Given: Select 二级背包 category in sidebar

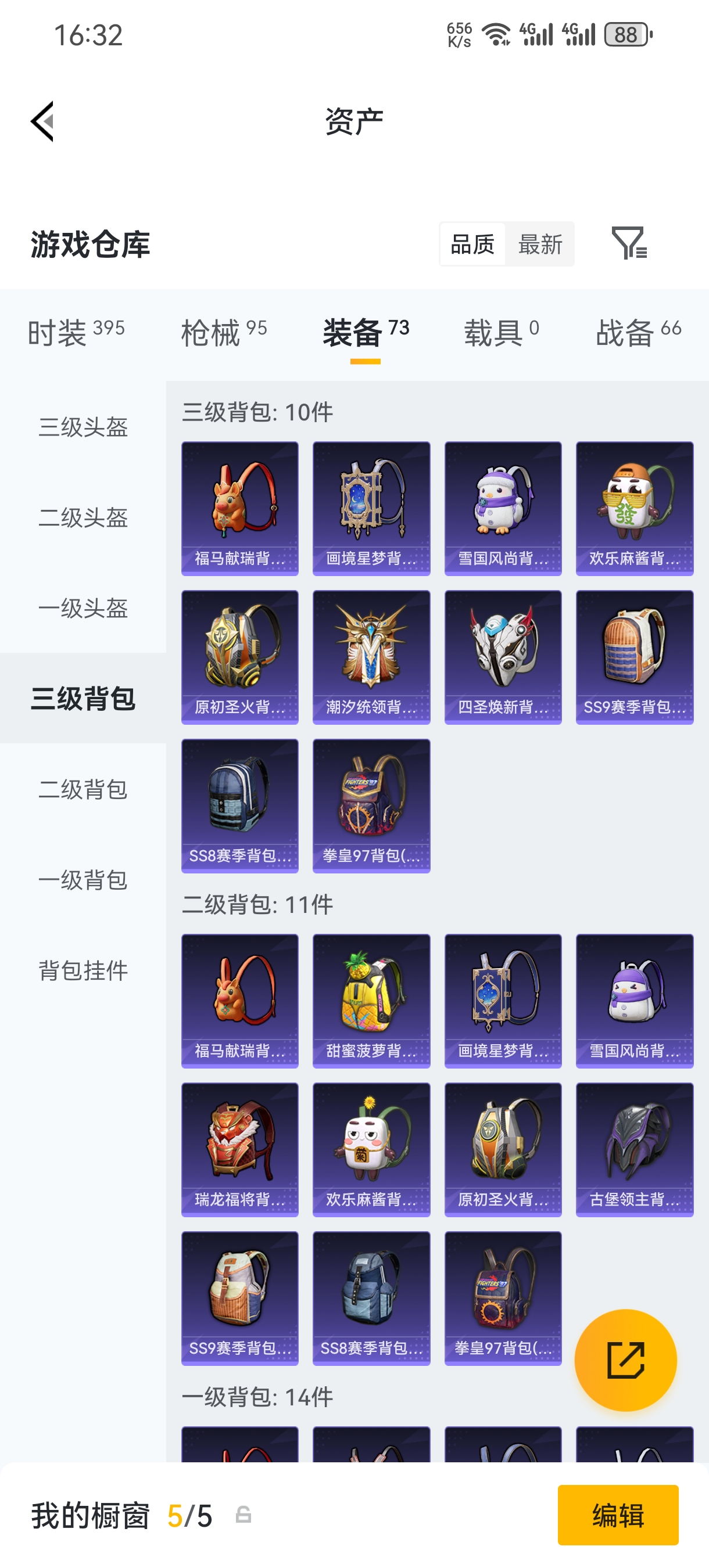Looking at the screenshot, I should click(x=83, y=789).
